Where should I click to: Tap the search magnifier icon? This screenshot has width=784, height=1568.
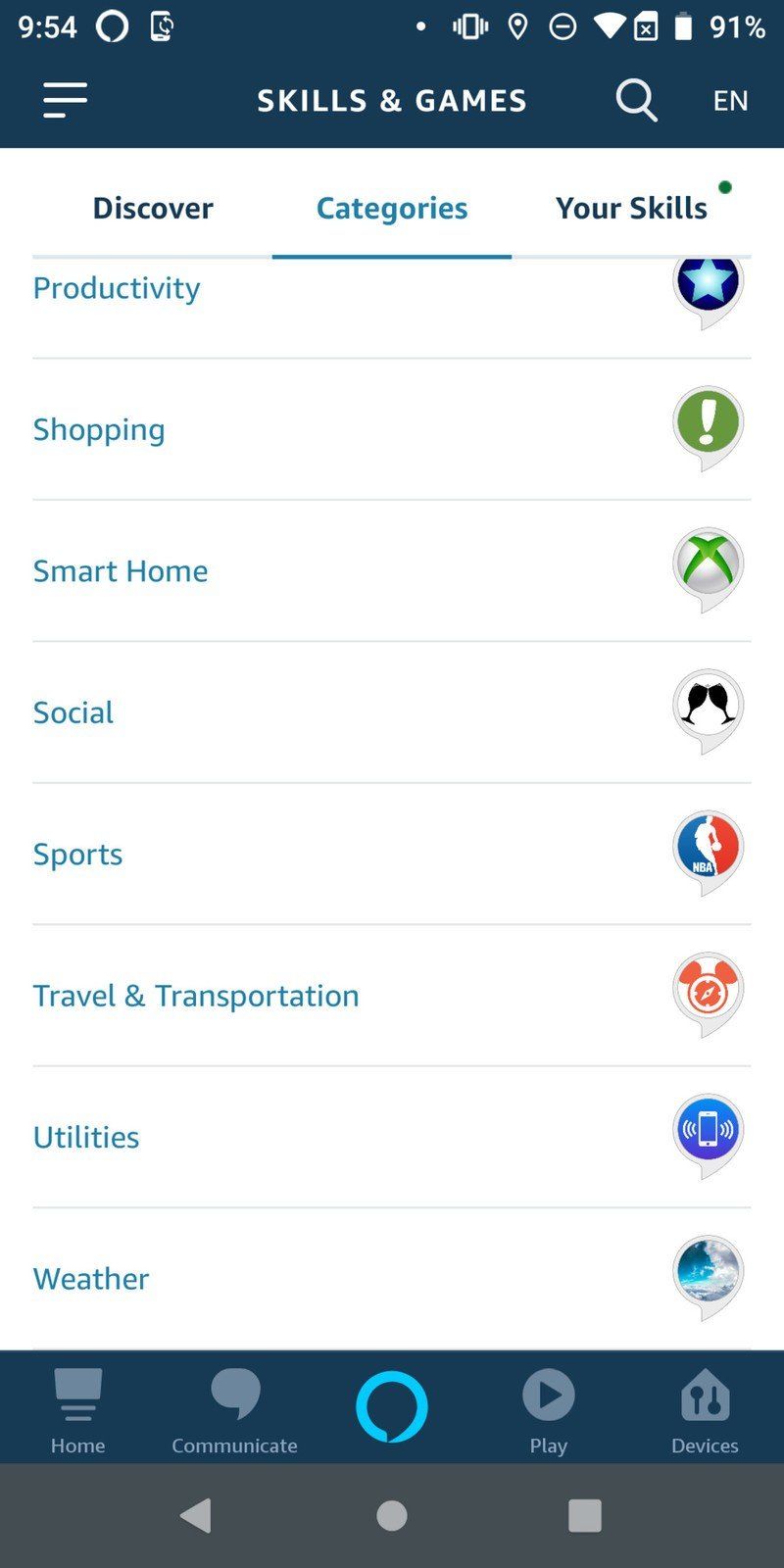[x=636, y=100]
